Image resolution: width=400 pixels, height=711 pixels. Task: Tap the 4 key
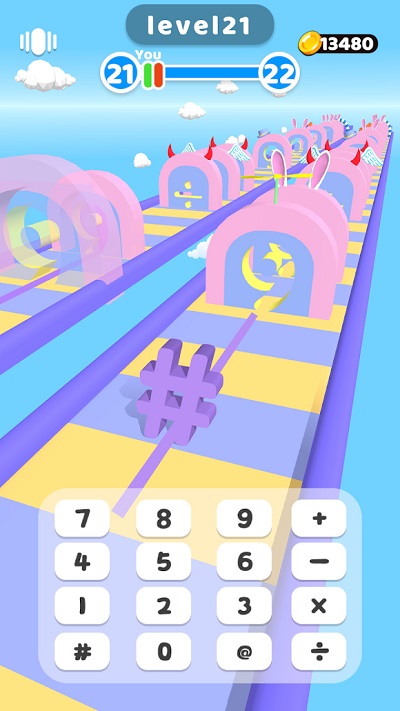(x=82, y=562)
